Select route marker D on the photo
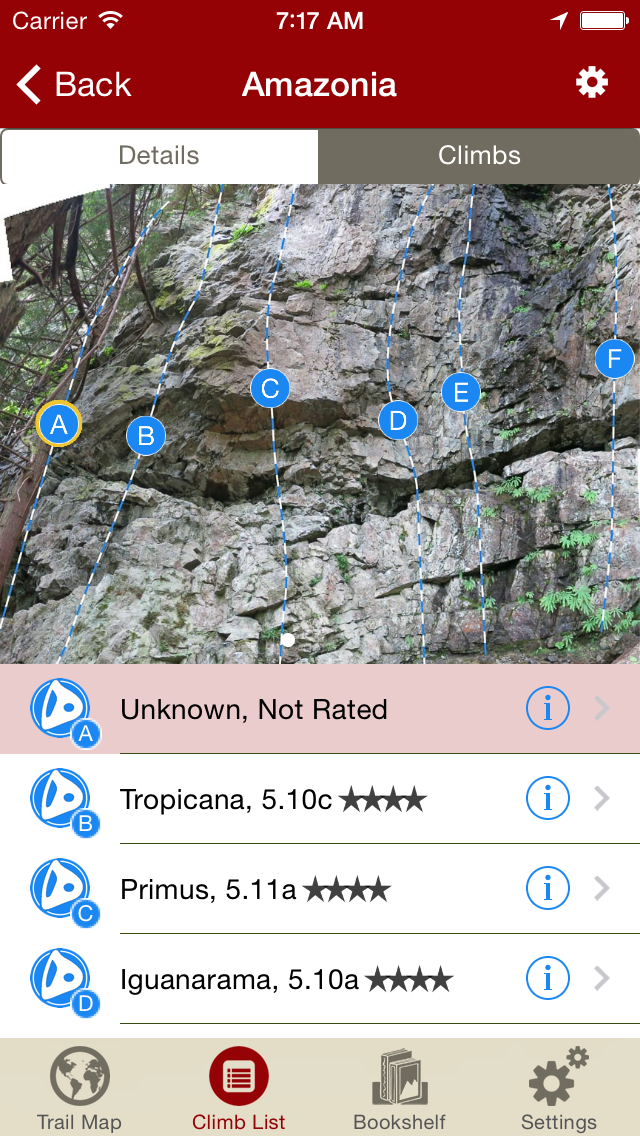 398,420
